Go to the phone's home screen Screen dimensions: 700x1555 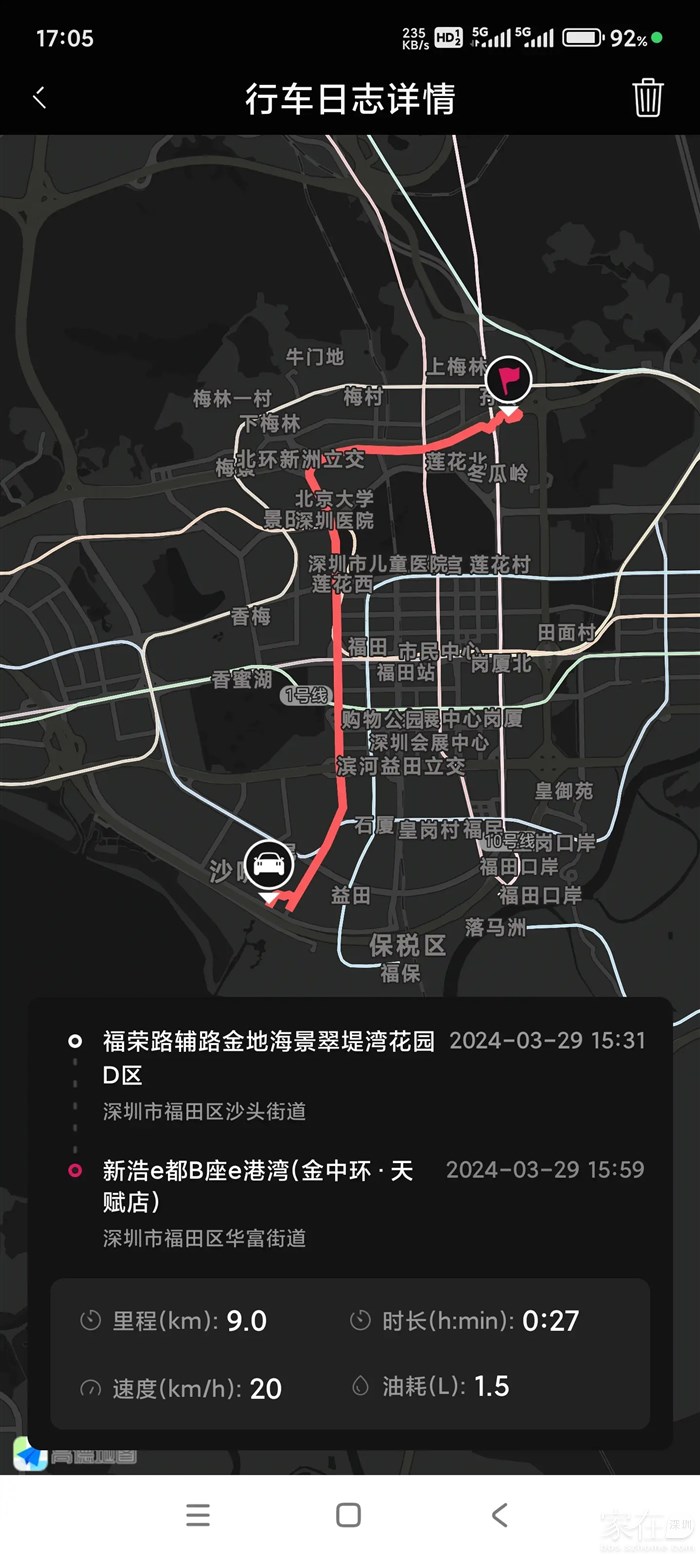[348, 1515]
